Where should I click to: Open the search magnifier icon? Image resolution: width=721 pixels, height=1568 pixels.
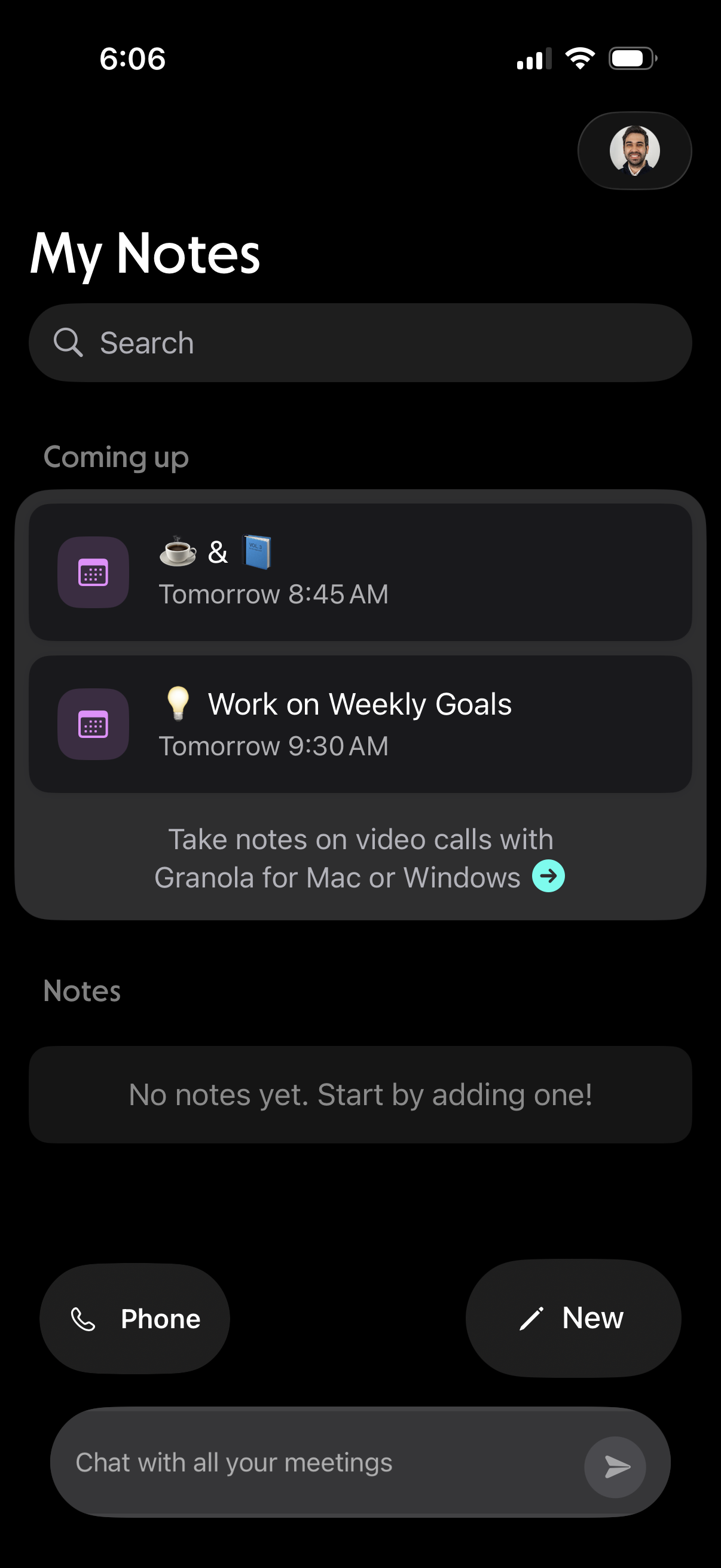pos(69,342)
